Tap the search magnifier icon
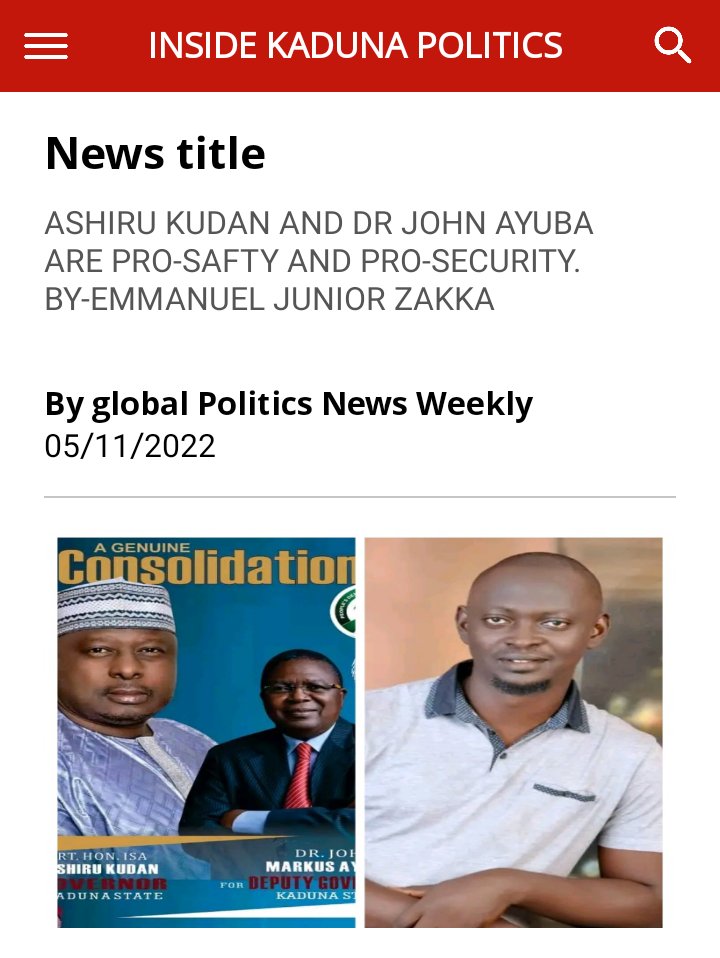This screenshot has height=958, width=720. coord(672,45)
